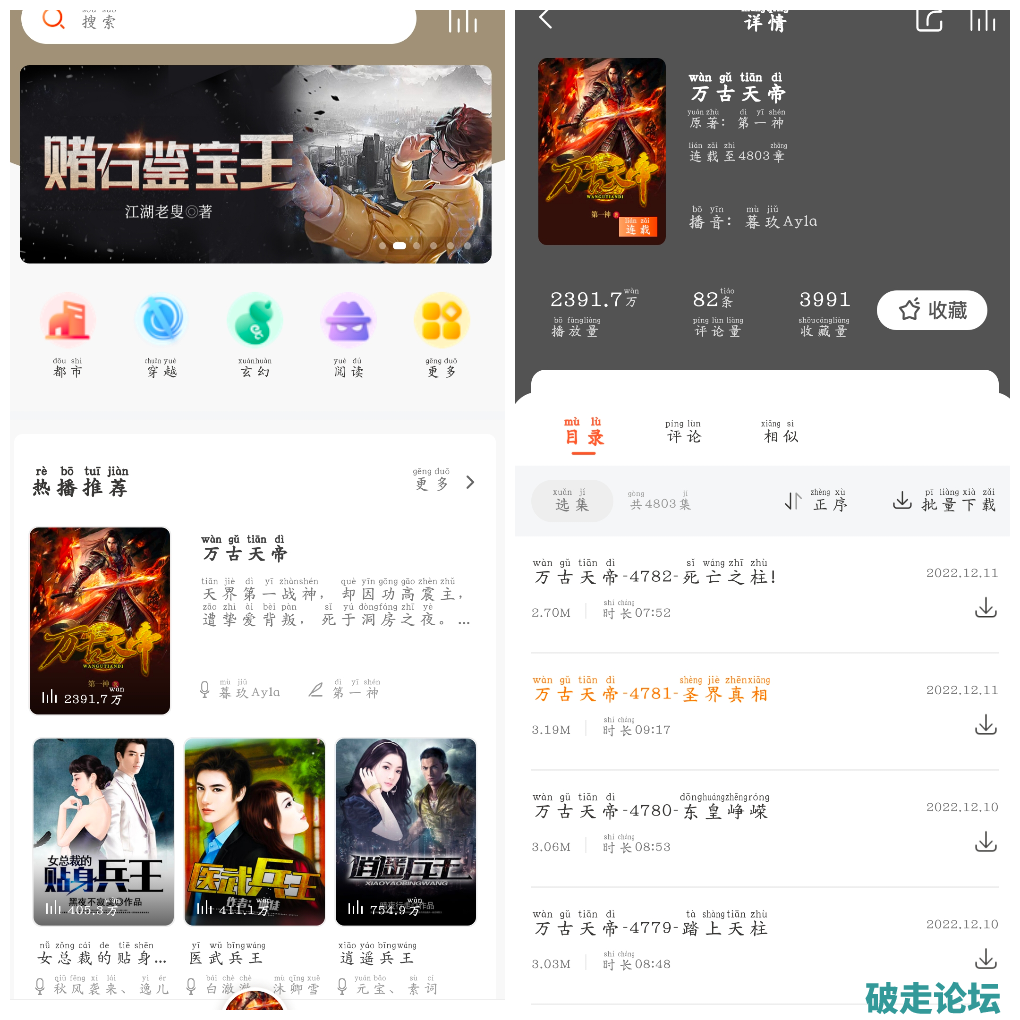The width and height of the screenshot is (1020, 1020).
Task: Open 逍遥兵王 audiobook card
Action: click(406, 832)
